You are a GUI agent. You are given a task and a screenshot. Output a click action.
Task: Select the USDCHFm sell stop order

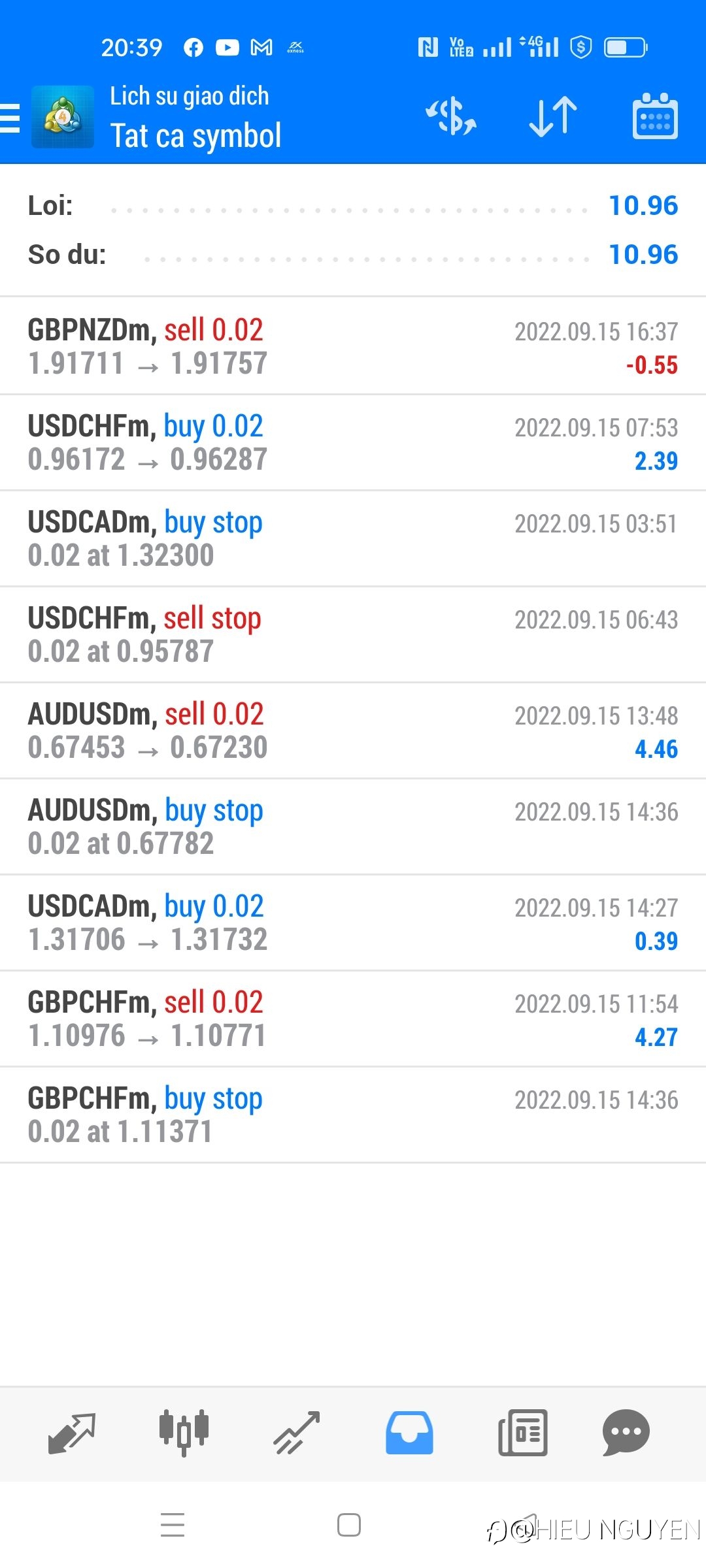pos(353,634)
